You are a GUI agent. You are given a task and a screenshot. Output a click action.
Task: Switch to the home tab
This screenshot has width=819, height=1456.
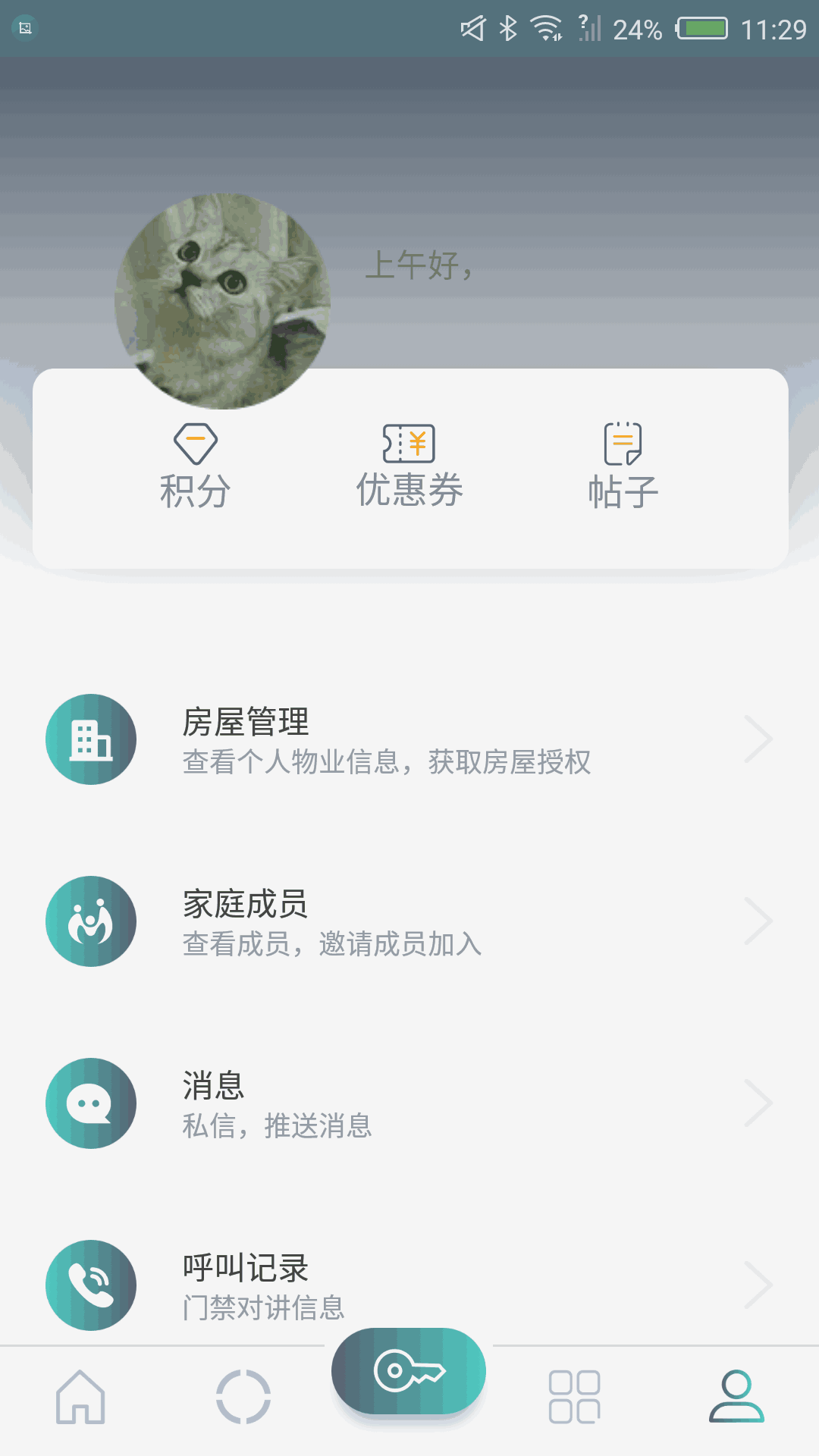pos(80,1397)
